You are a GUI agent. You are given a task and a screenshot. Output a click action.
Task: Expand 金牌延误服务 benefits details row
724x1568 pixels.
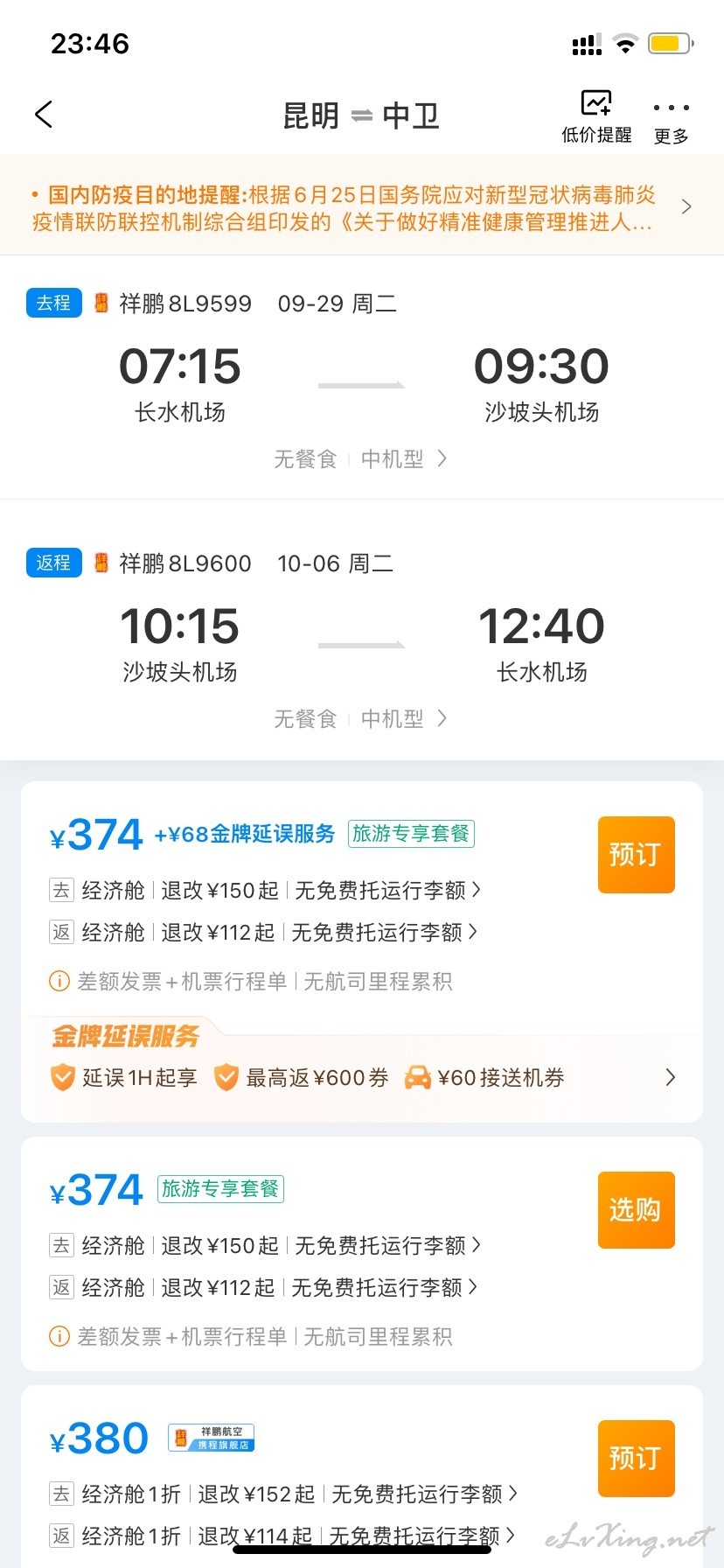362,1077
